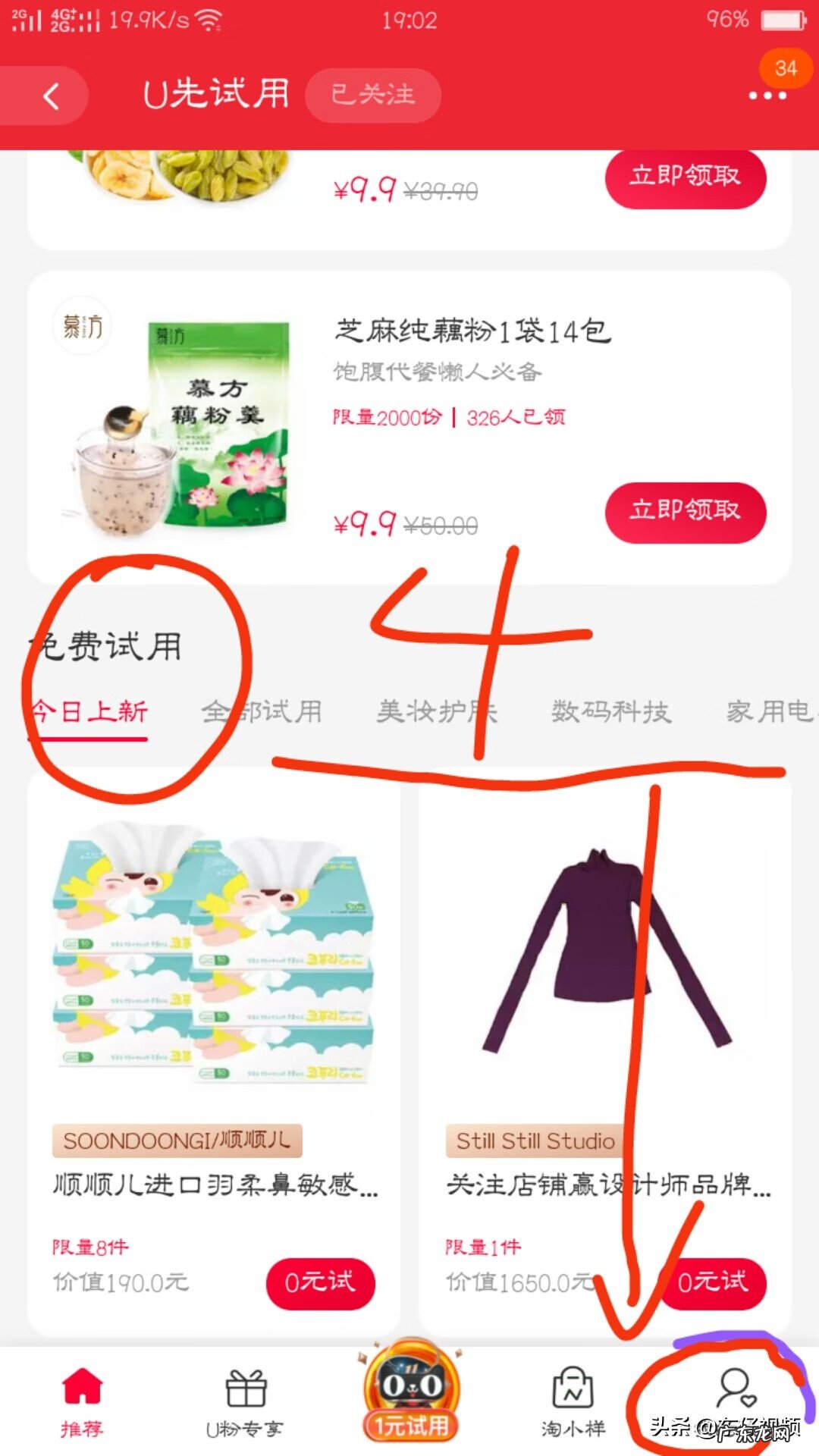This screenshot has width=819, height=1456.
Task: Switch to the 全部试用 tab
Action: coord(262,711)
